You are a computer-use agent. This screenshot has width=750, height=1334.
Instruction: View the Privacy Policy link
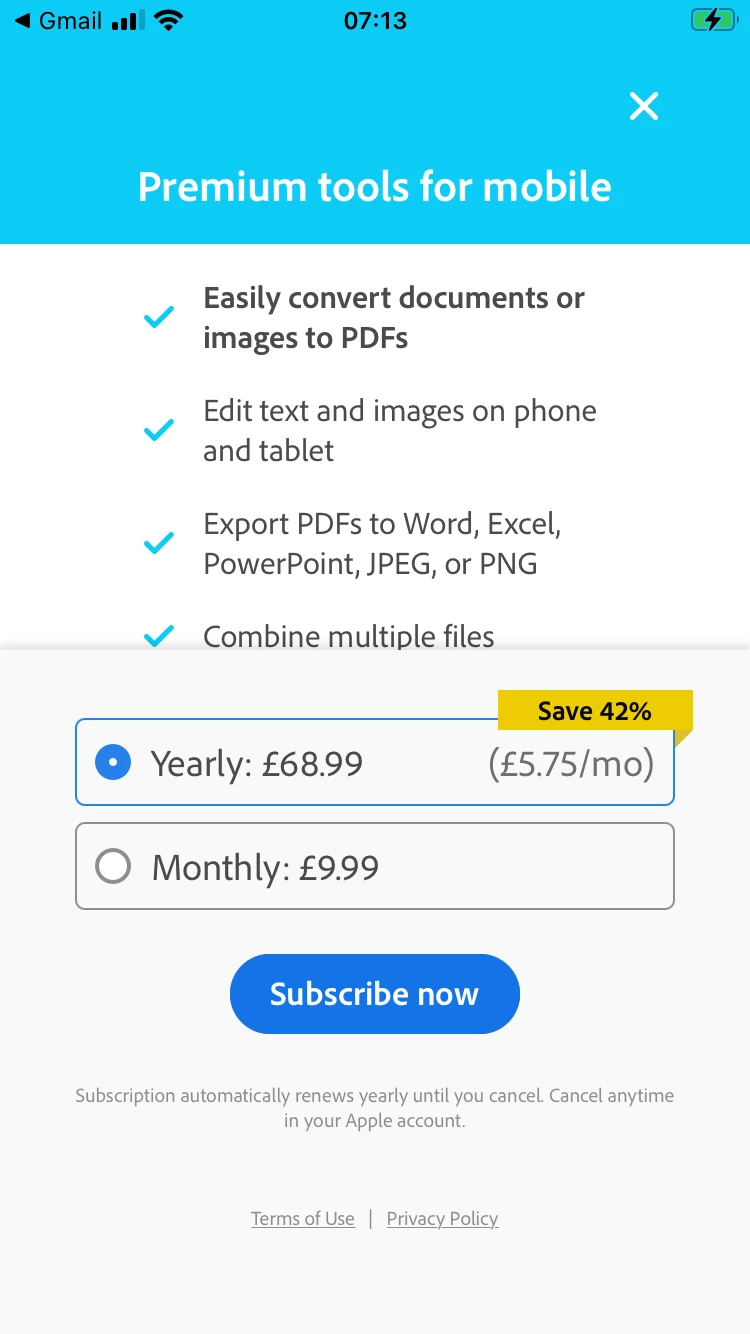point(442,1218)
